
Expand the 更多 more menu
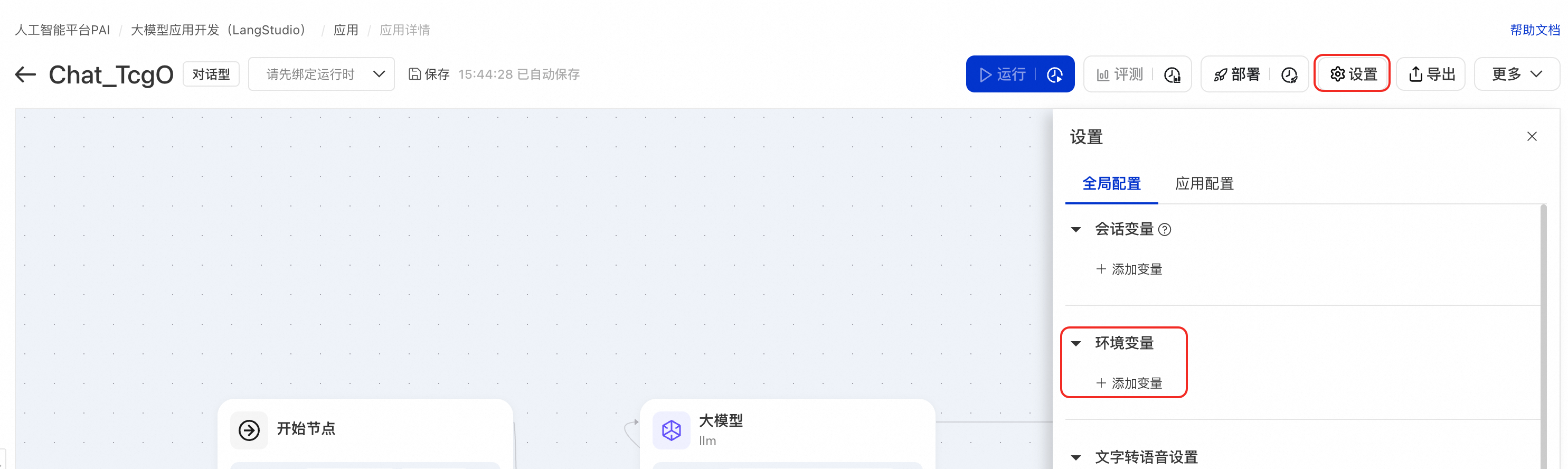click(x=1516, y=74)
